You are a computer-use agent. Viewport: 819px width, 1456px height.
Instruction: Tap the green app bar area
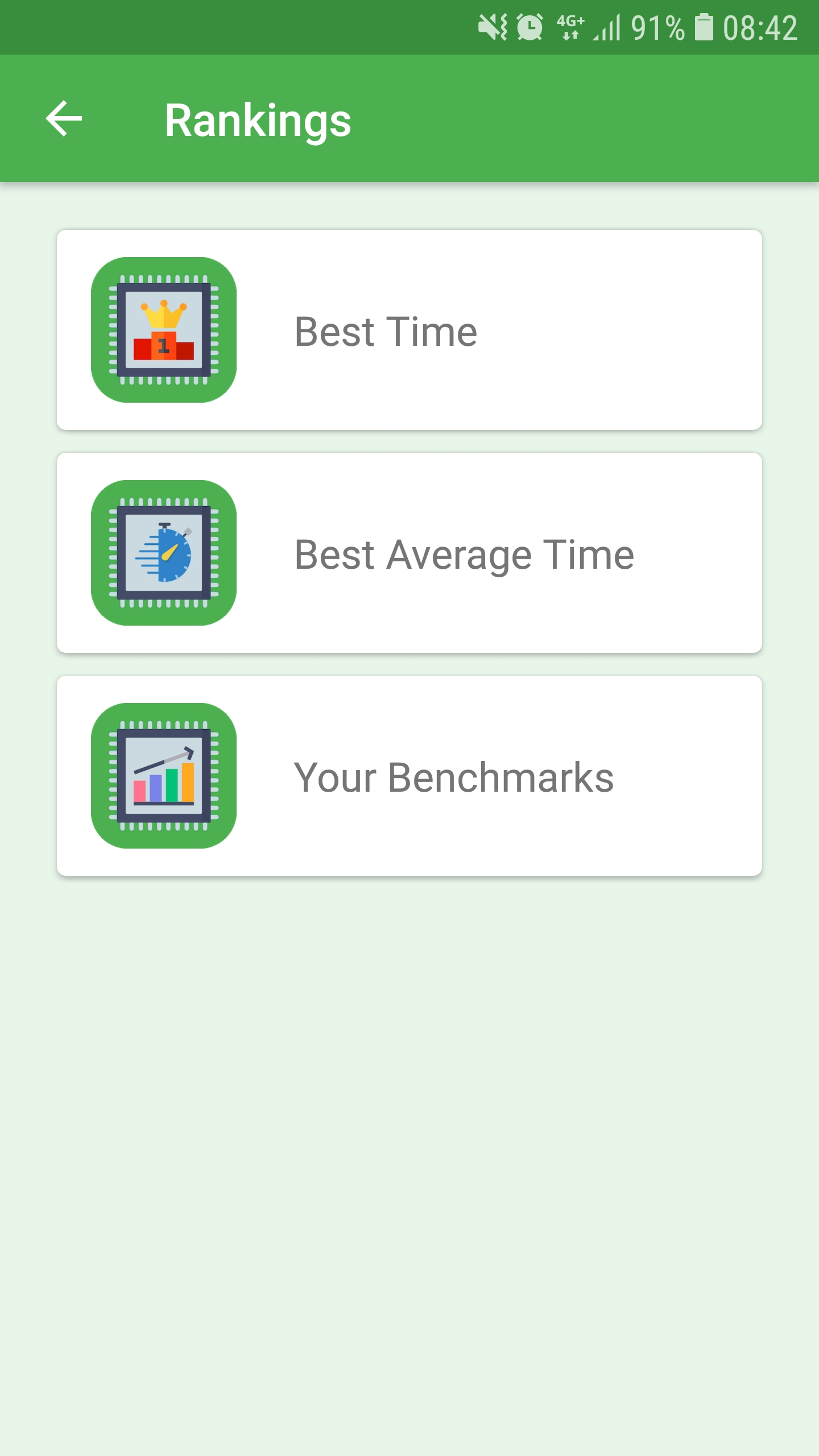coord(512,119)
